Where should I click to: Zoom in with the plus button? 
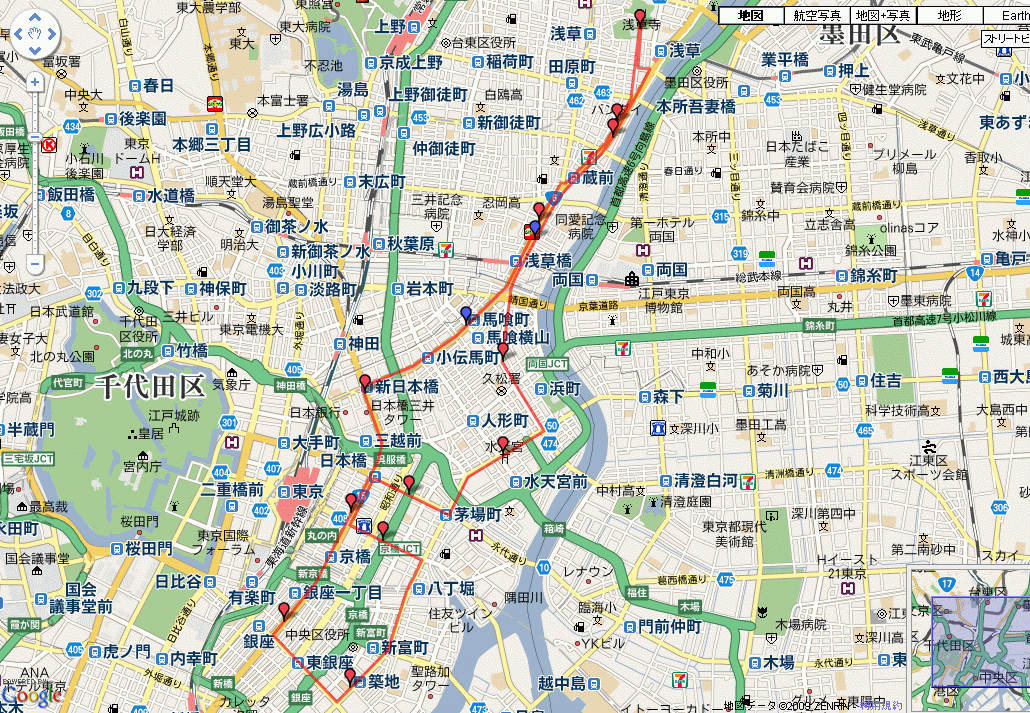(x=35, y=82)
